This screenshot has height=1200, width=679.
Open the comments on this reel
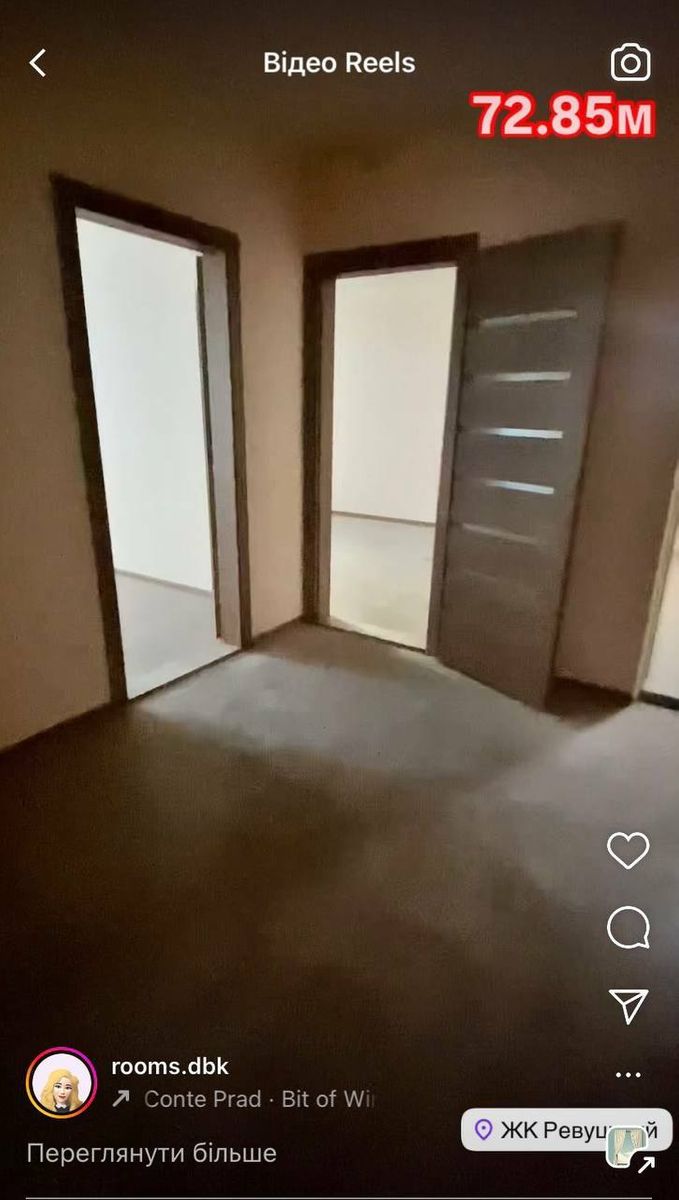628,929
